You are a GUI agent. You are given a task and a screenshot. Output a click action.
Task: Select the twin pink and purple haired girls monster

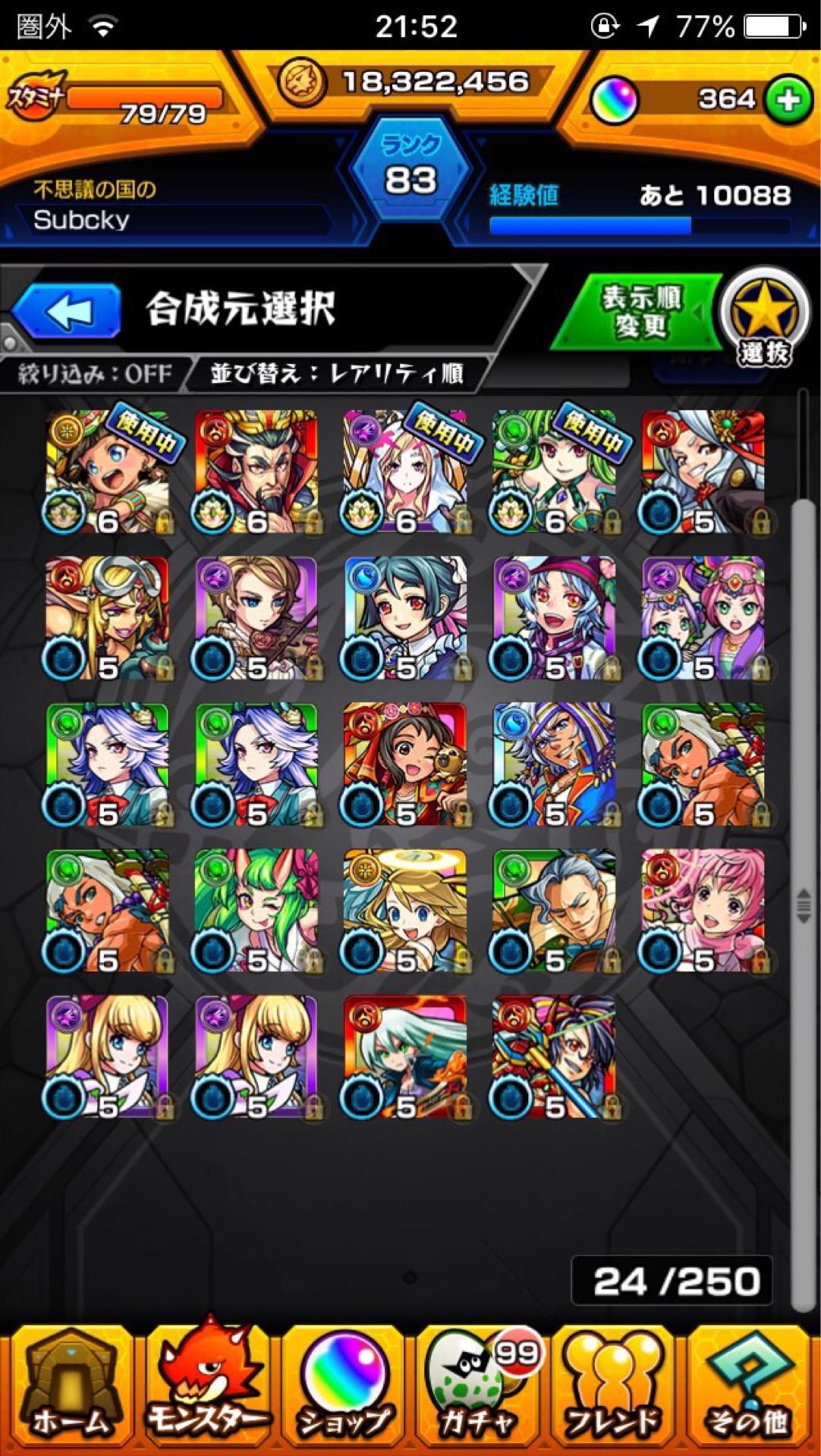pyautogui.click(x=703, y=618)
